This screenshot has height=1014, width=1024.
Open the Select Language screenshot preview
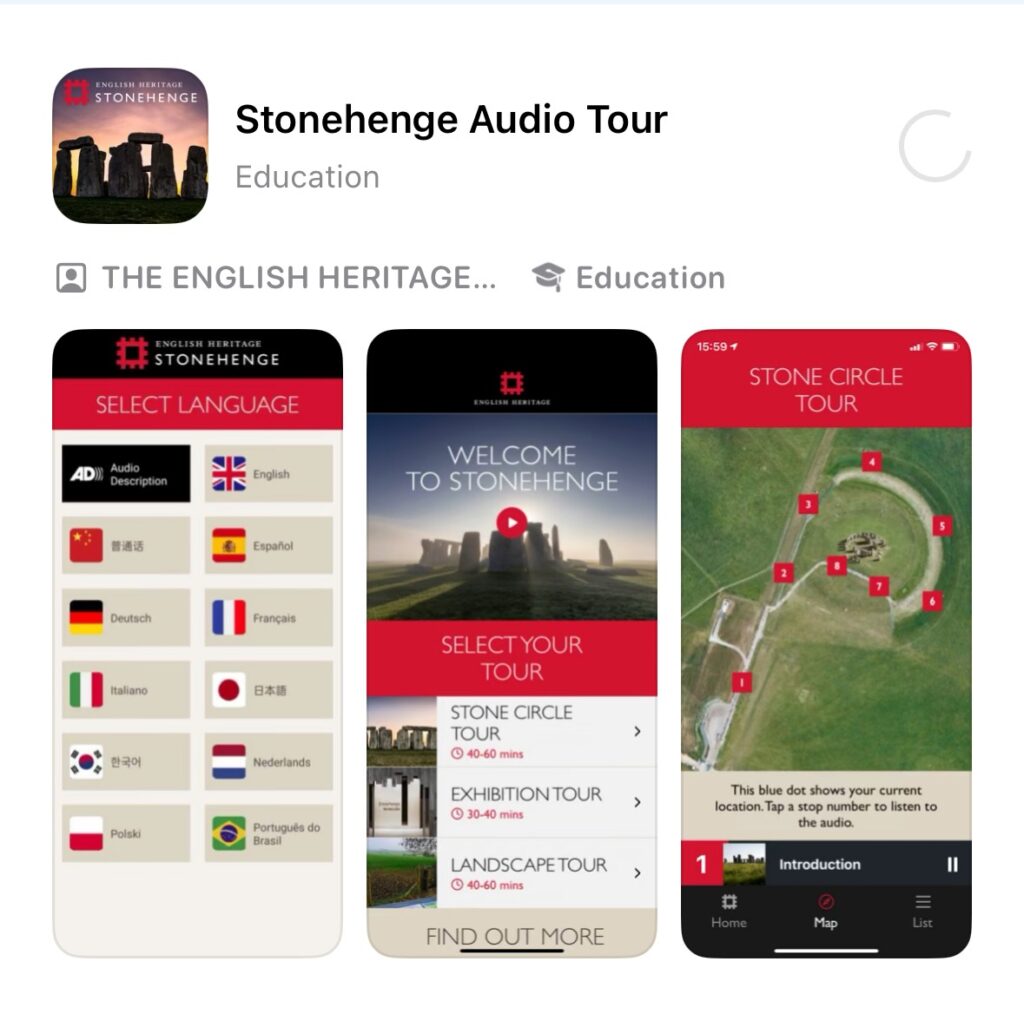pyautogui.click(x=197, y=642)
